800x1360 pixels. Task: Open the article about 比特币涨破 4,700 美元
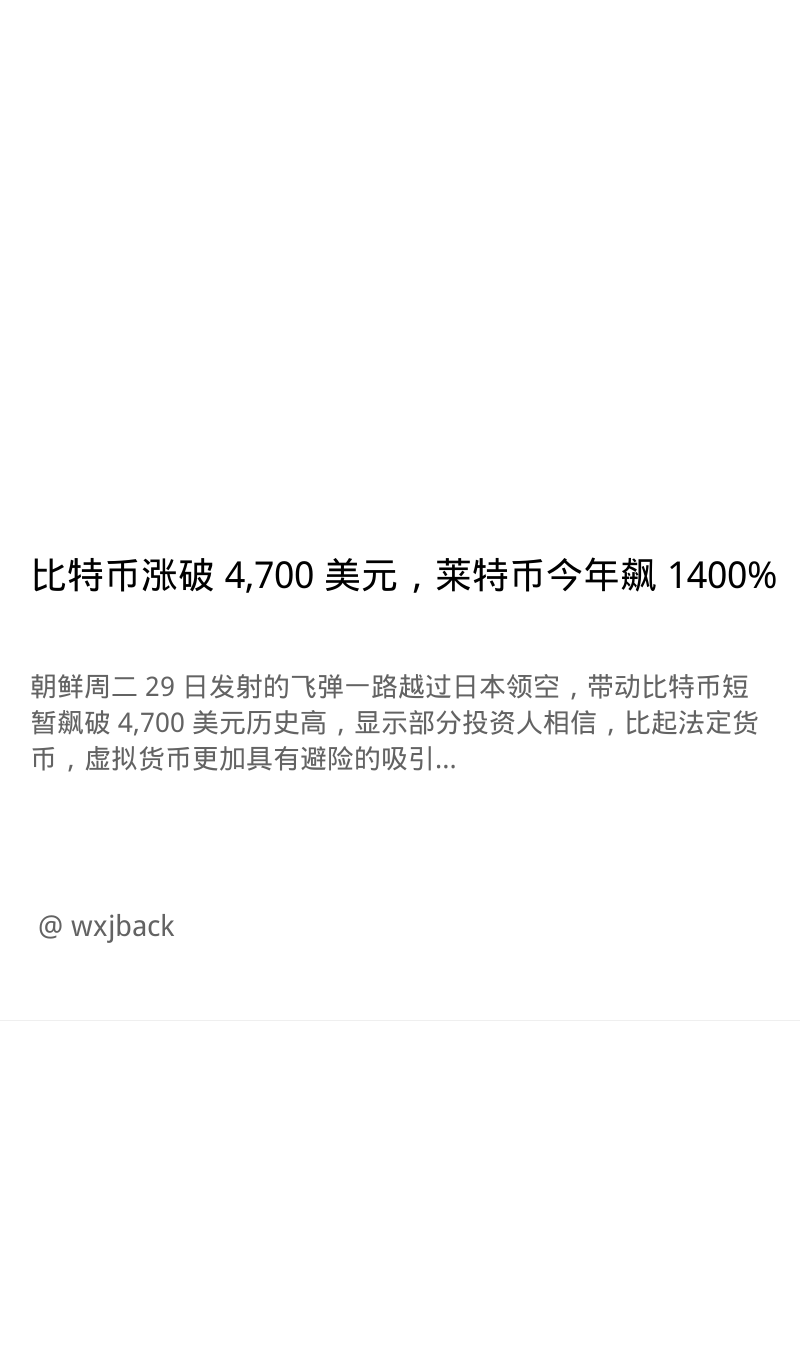pos(404,576)
